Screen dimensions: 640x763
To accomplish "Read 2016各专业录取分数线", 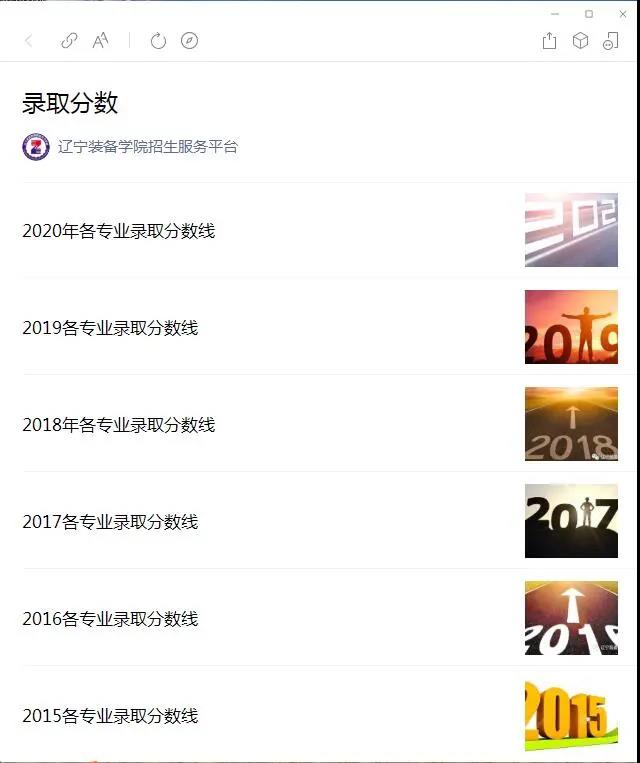I will coord(110,619).
